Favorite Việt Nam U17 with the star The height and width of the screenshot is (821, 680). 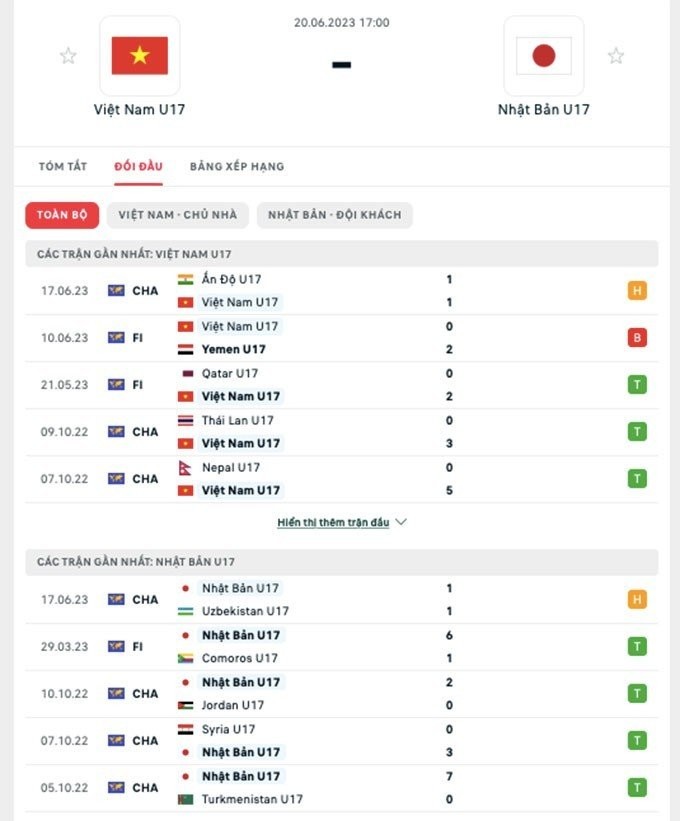click(68, 56)
